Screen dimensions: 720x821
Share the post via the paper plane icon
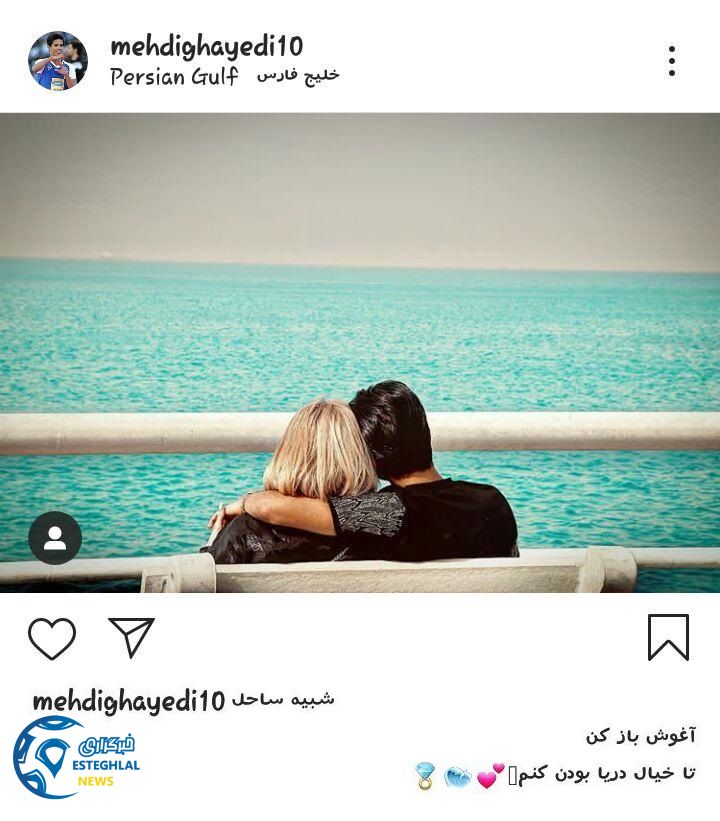[131, 636]
